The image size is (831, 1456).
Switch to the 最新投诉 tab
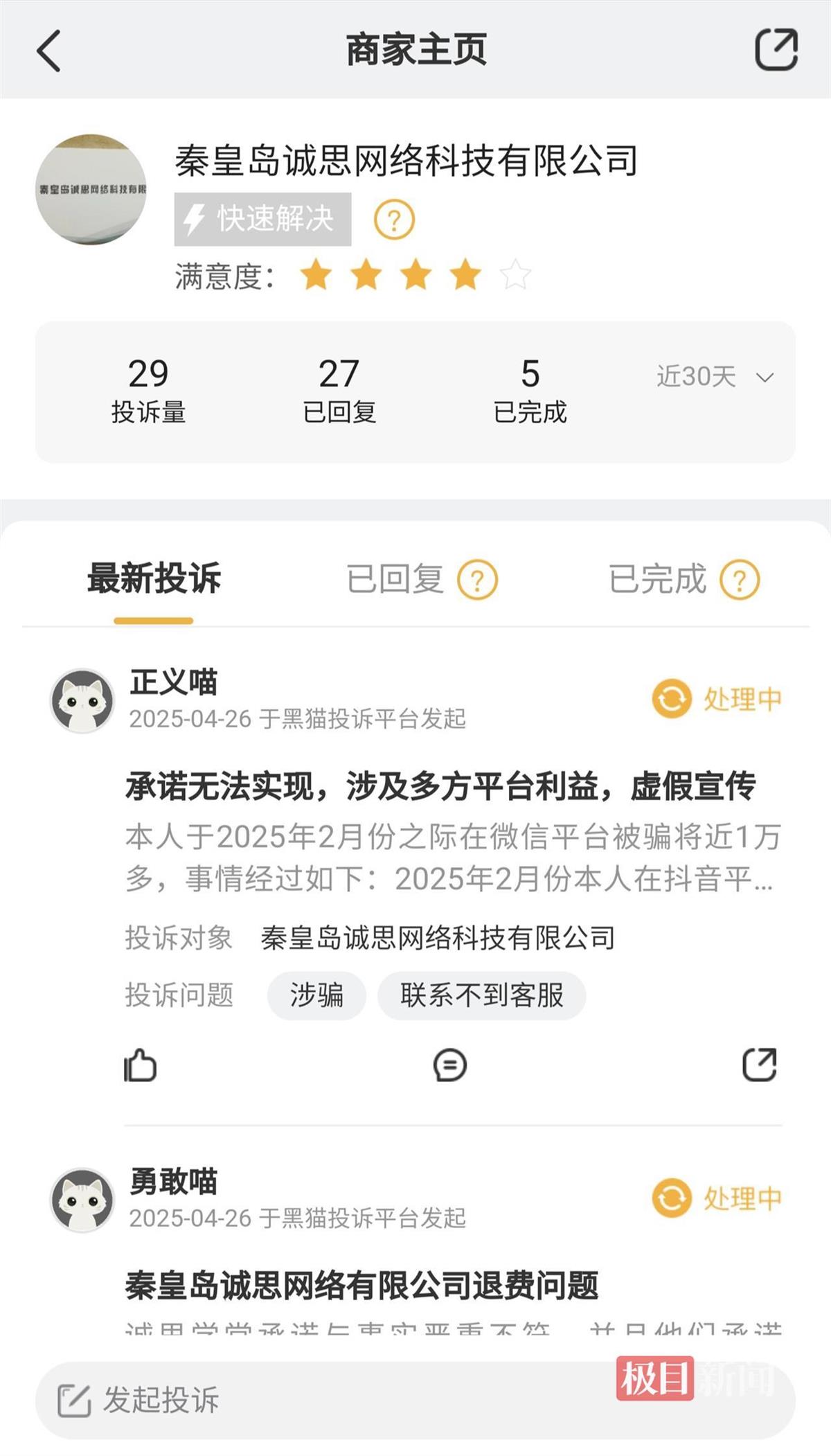[154, 579]
